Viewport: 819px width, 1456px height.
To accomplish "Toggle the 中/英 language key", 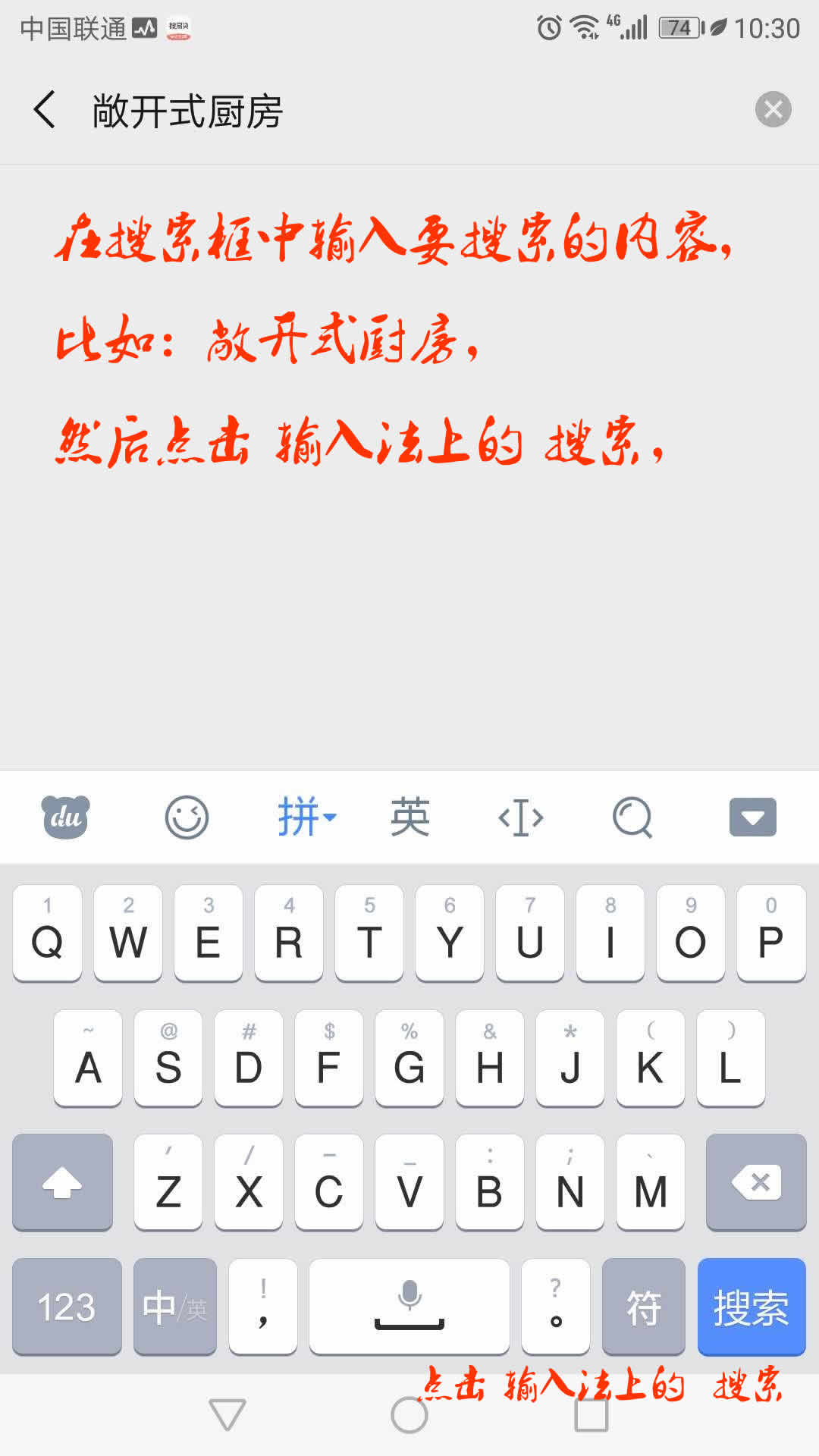I will pos(174,1307).
